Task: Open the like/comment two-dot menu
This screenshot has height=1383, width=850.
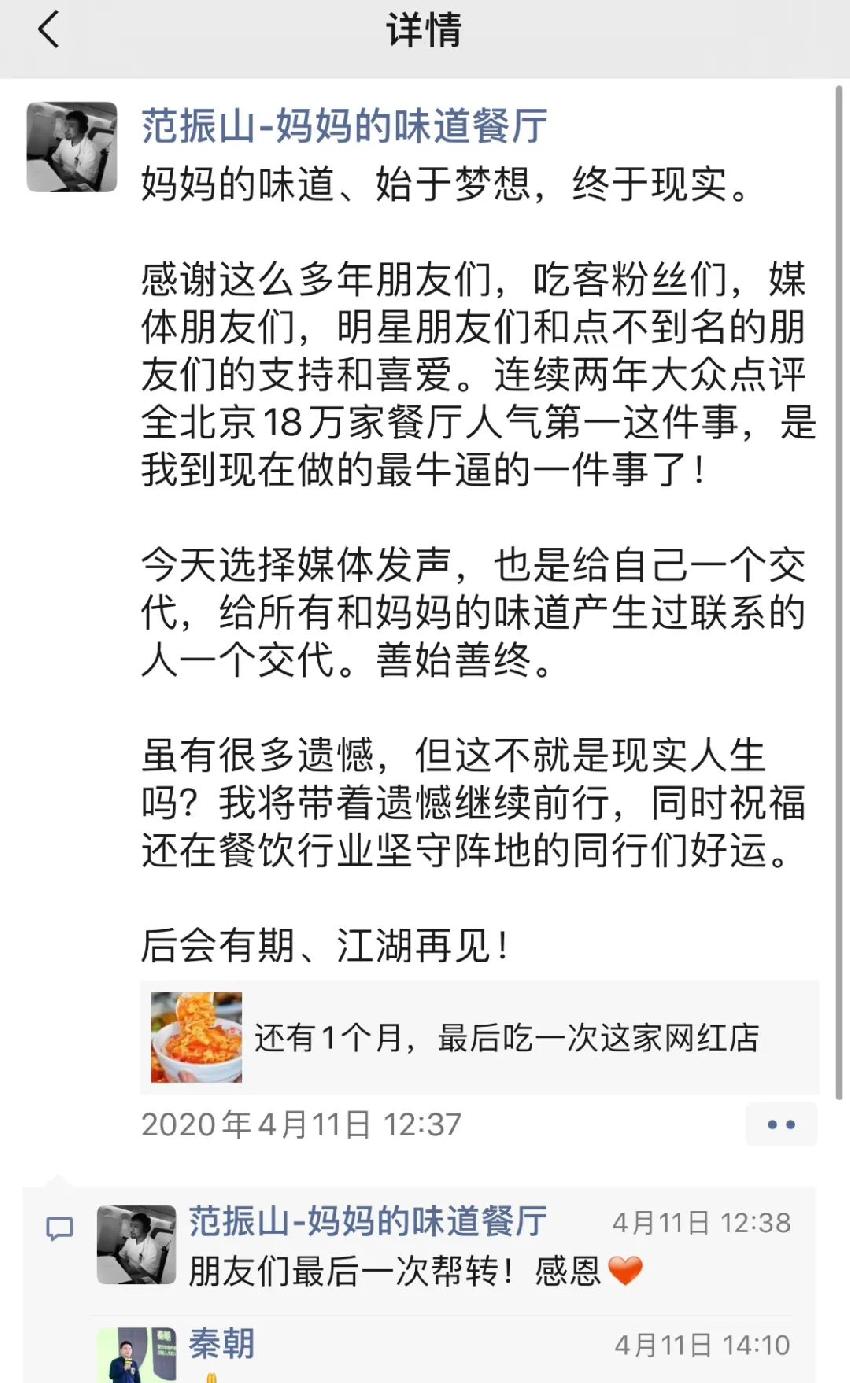Action: (x=781, y=1124)
